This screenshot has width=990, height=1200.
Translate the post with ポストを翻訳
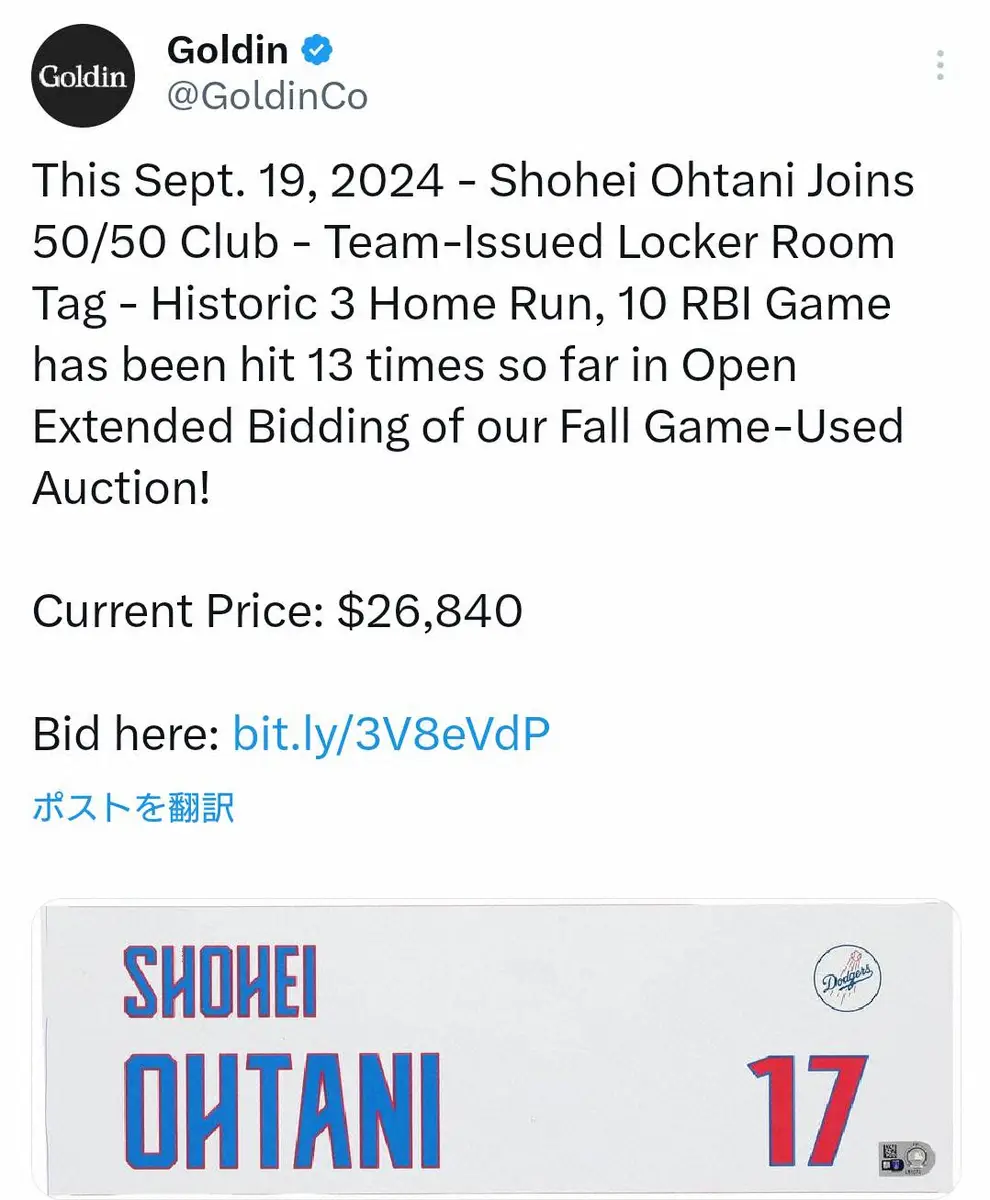pyautogui.click(x=133, y=807)
